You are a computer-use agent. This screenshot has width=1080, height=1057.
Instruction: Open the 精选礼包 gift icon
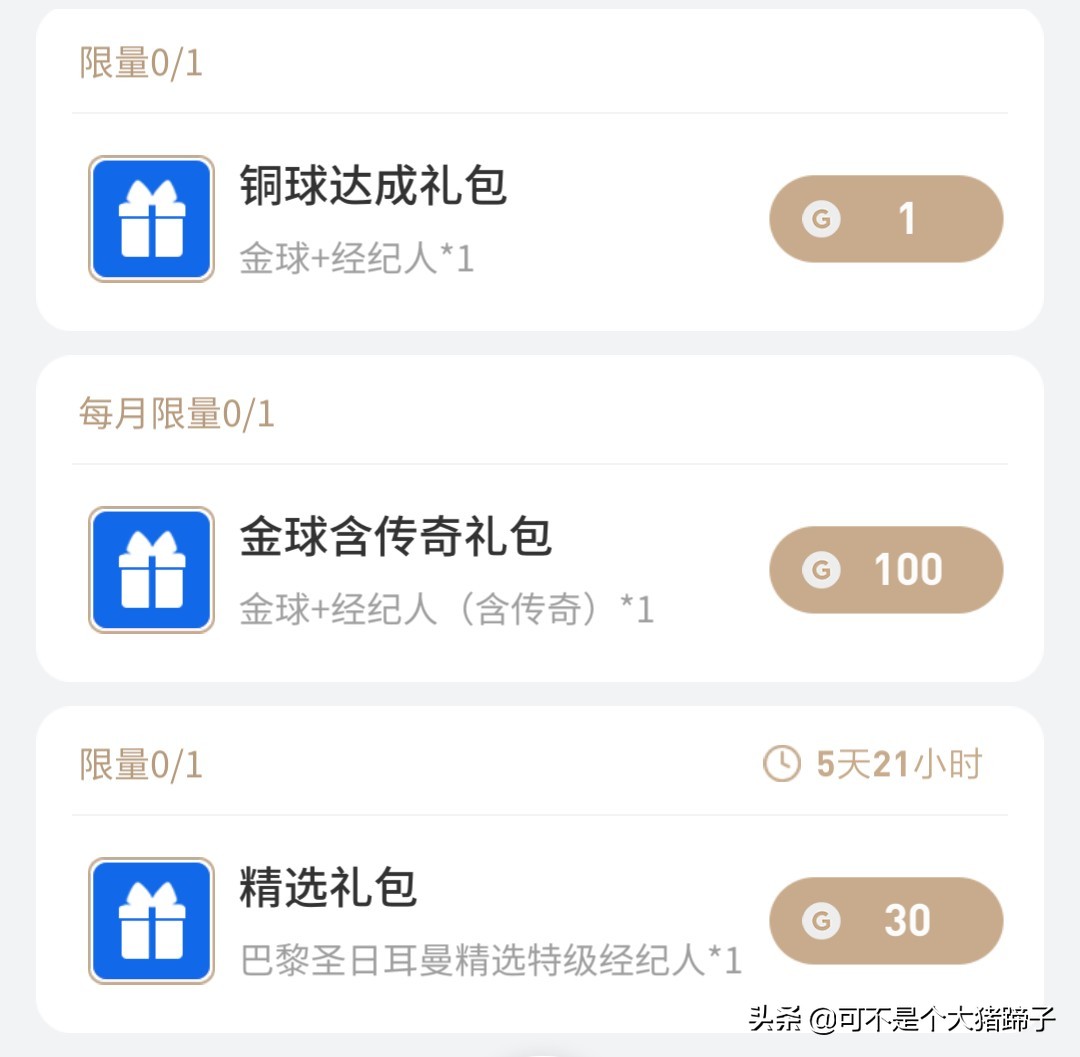click(151, 921)
